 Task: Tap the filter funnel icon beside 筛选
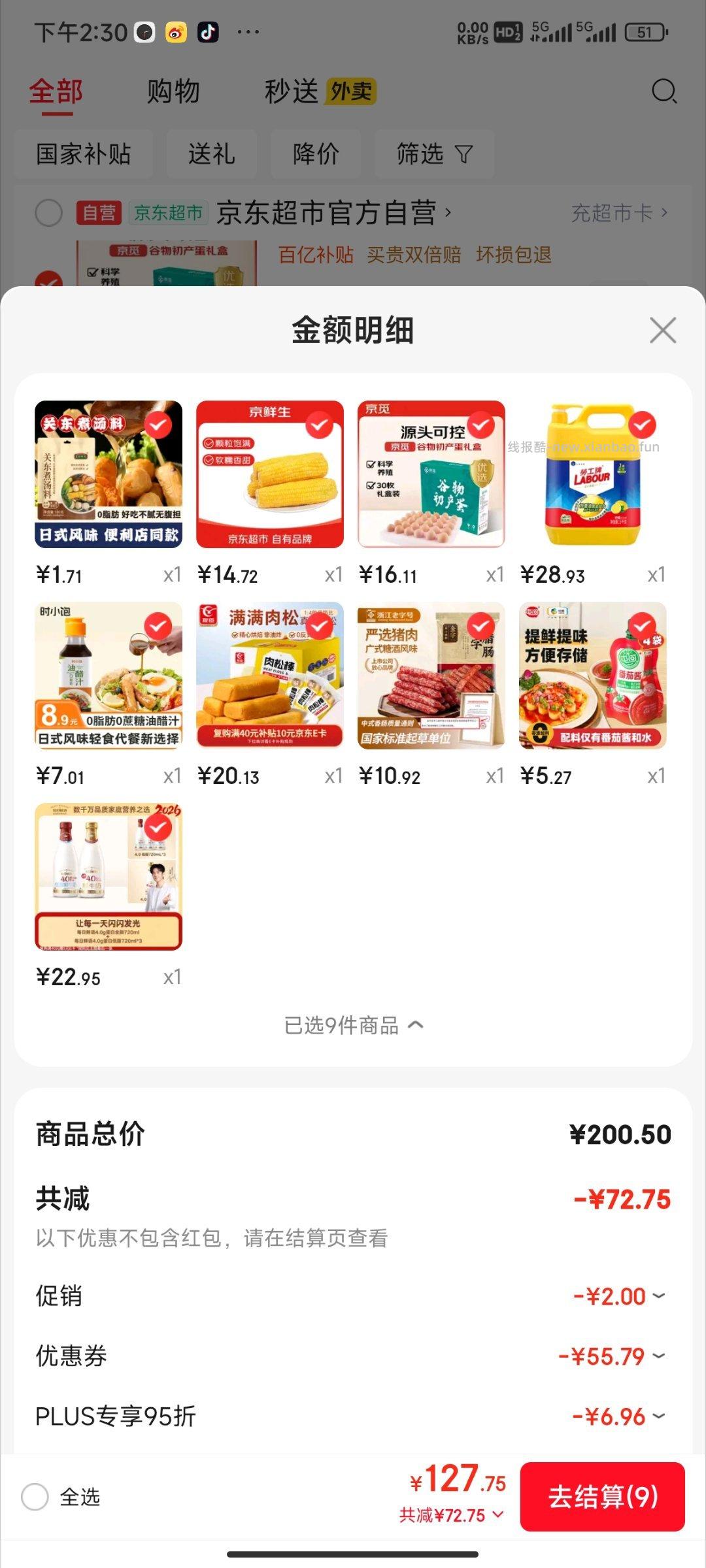pos(464,155)
